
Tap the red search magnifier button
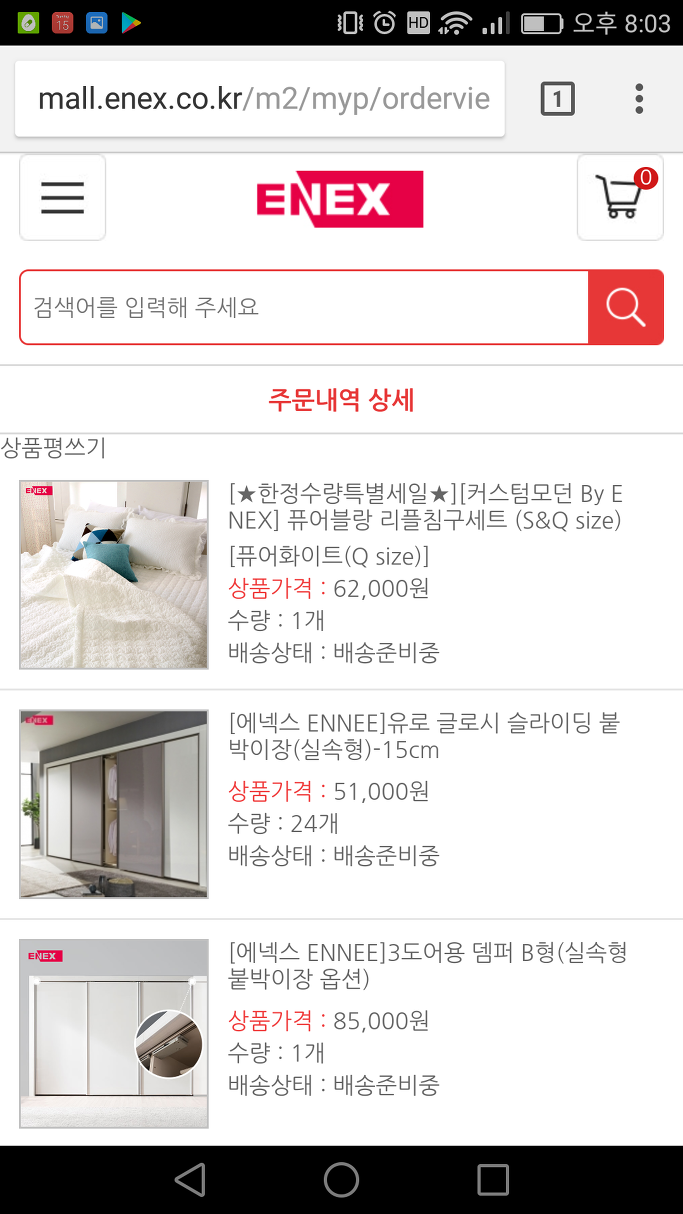[626, 307]
